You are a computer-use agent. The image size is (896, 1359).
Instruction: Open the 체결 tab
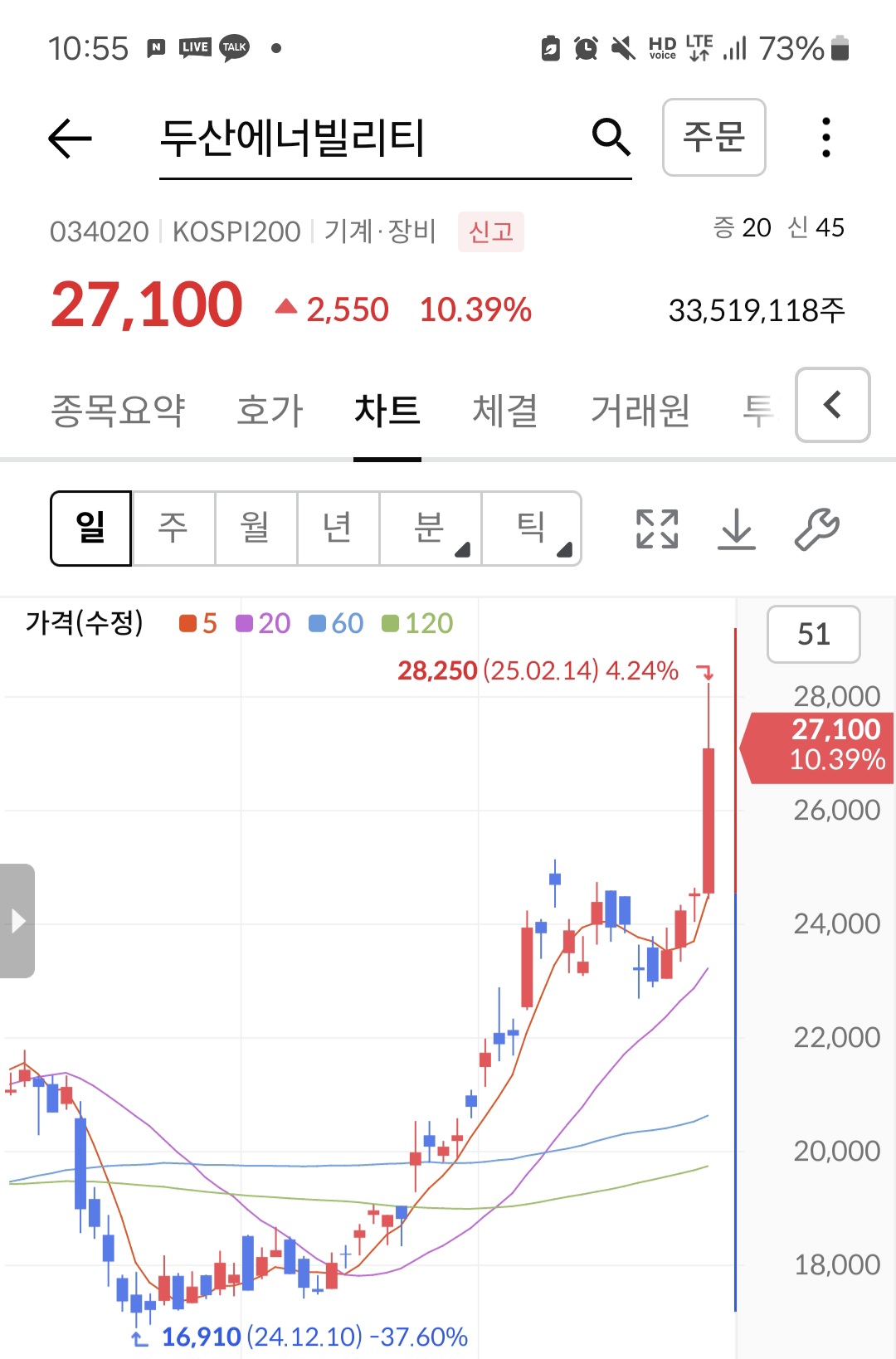point(504,410)
